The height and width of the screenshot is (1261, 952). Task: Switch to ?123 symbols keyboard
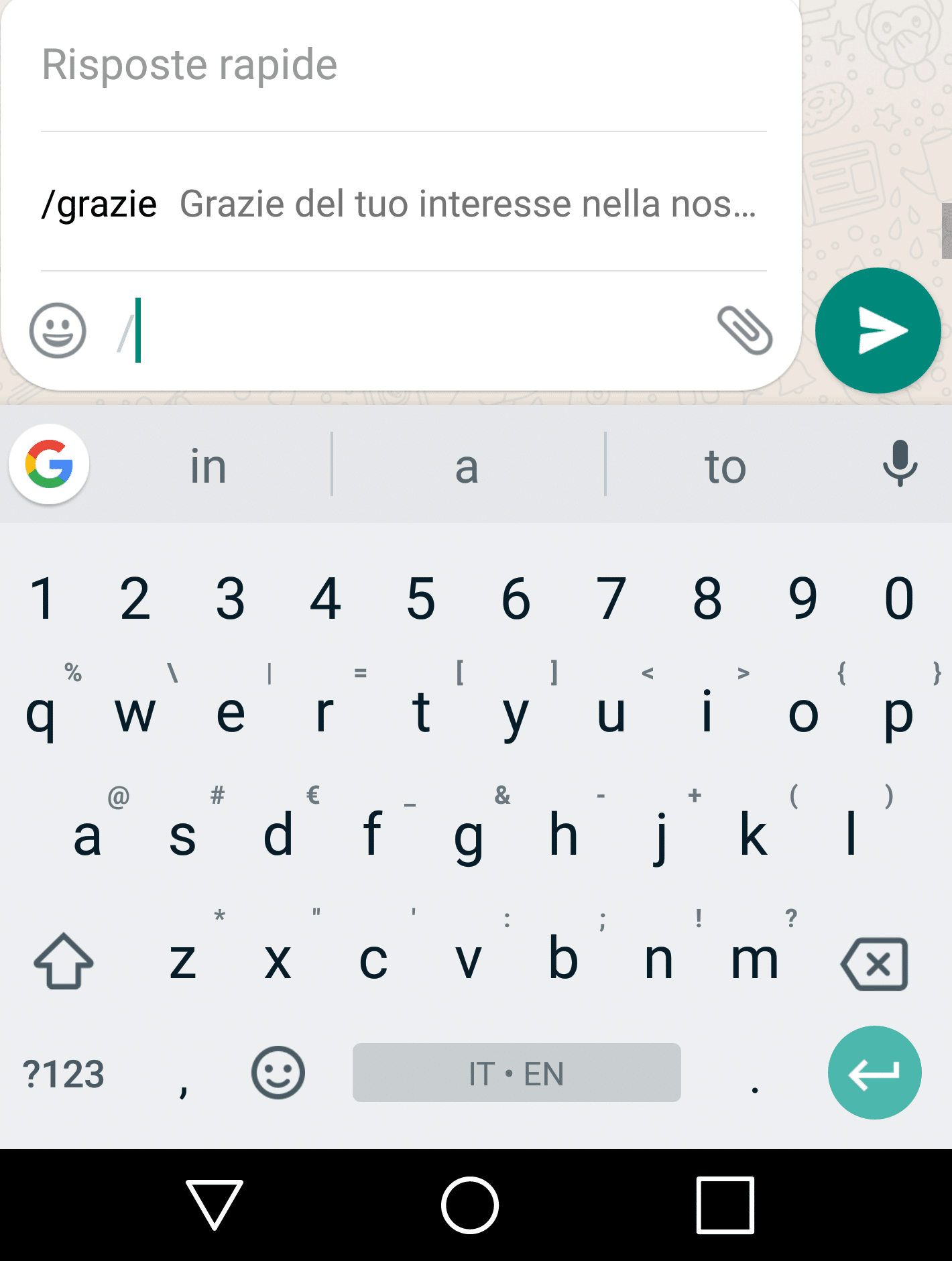64,1074
